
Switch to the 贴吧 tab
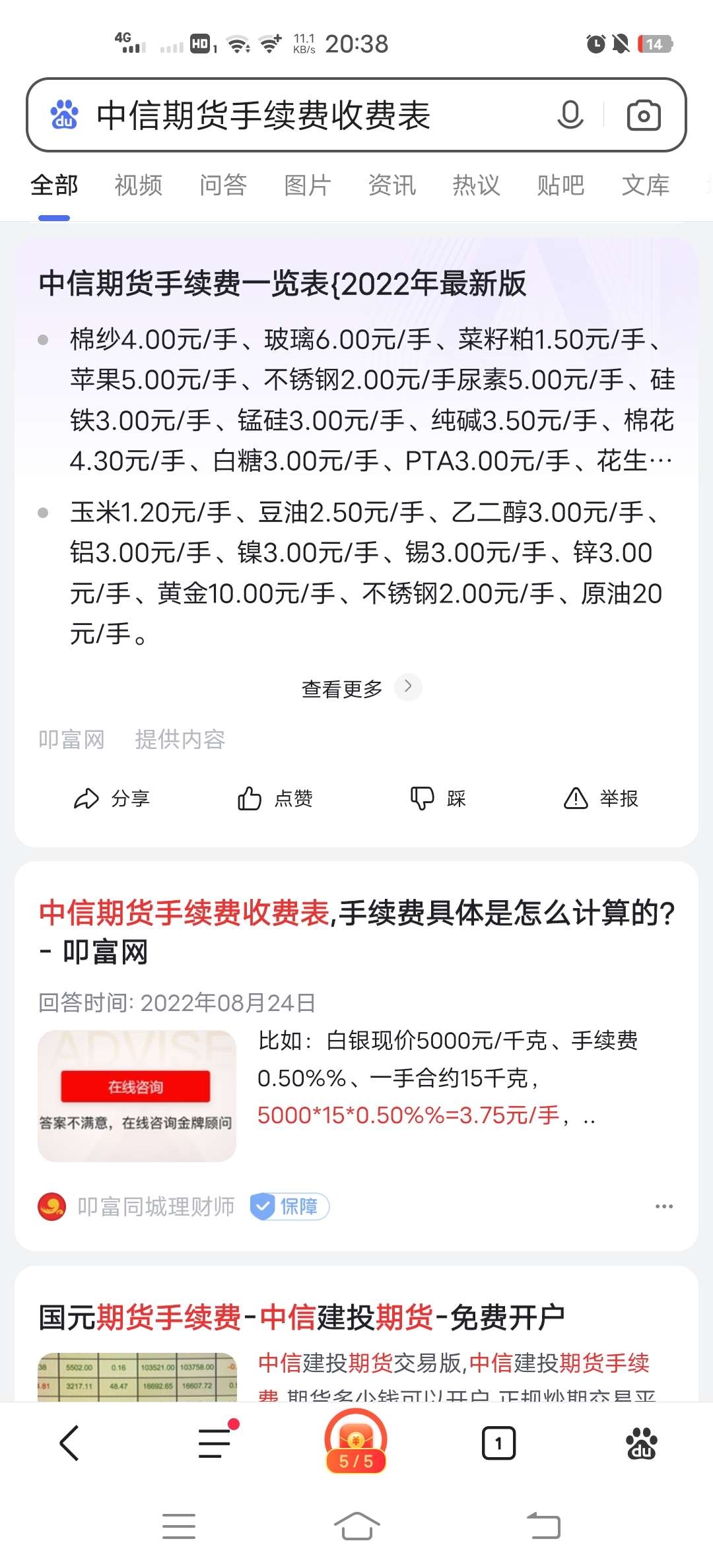tap(561, 185)
